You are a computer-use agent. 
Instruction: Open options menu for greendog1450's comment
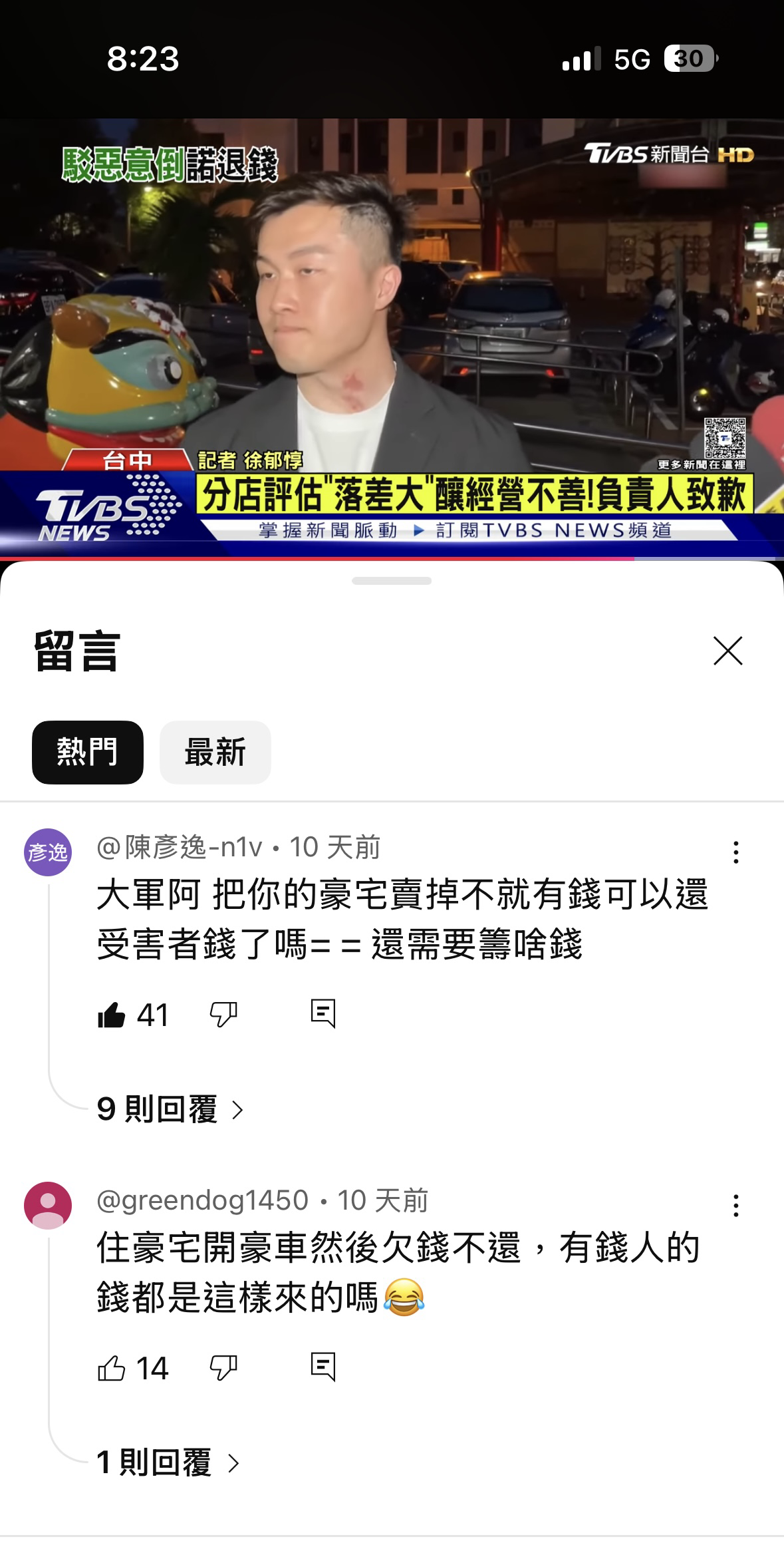click(x=735, y=1206)
